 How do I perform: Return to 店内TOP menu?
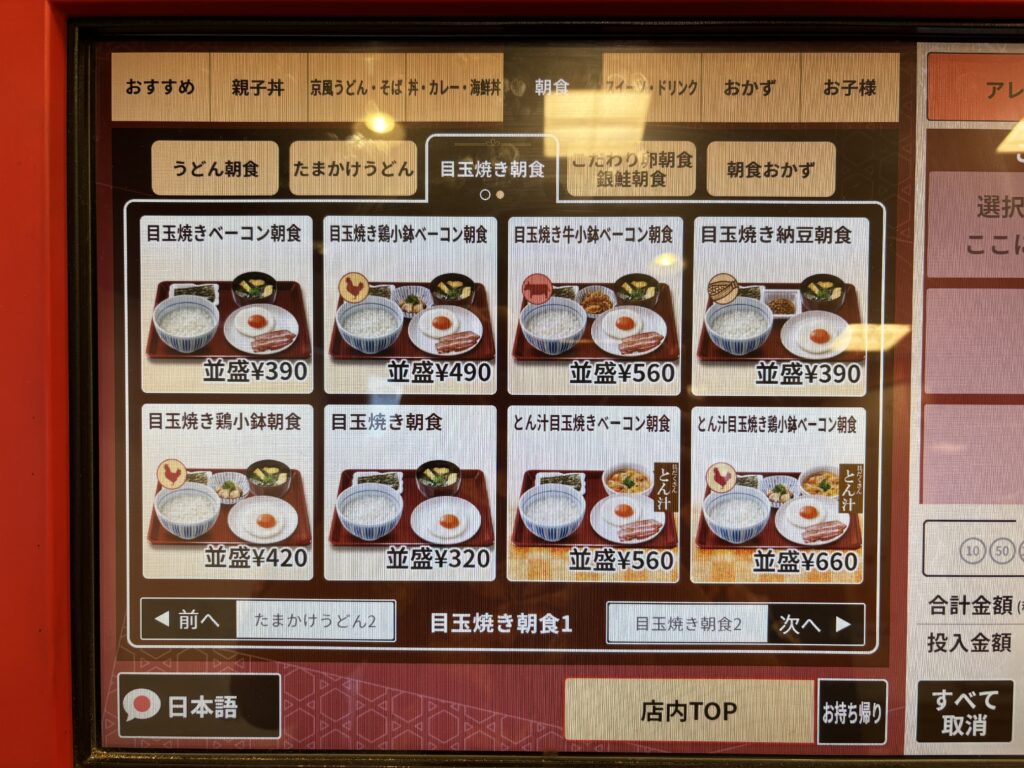688,711
